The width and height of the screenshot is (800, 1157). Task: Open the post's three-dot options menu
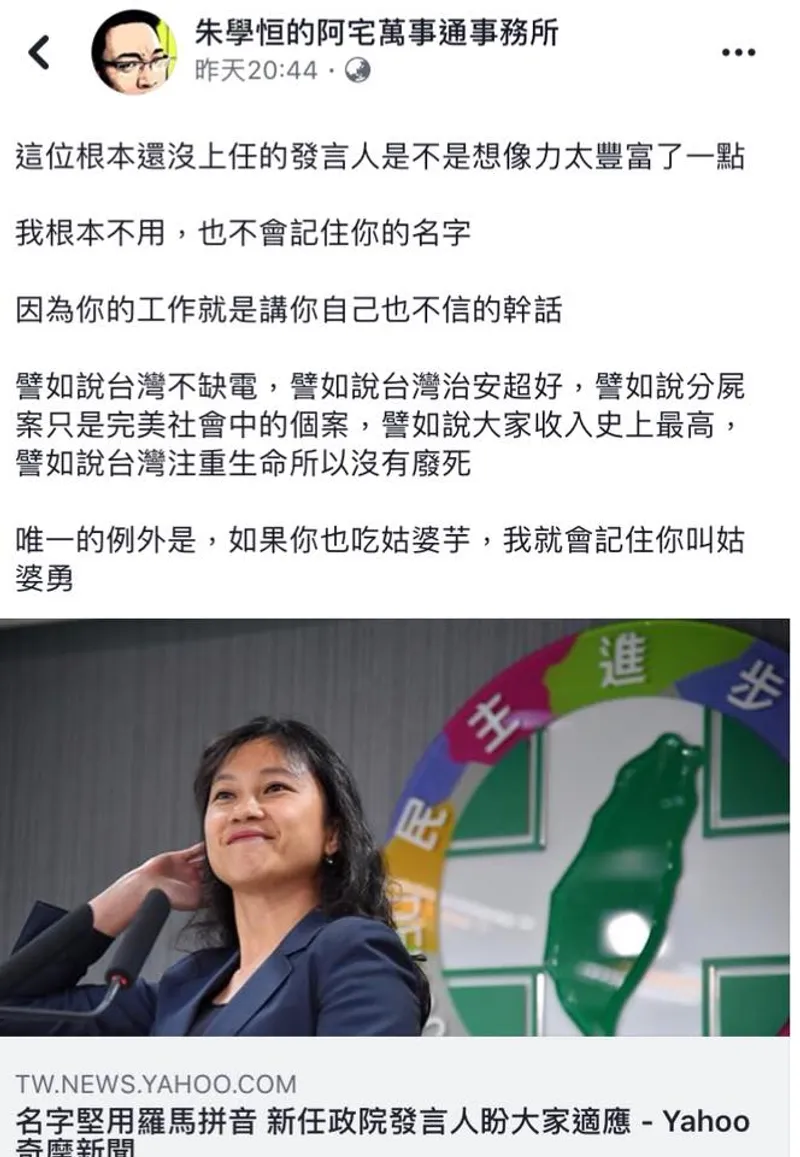click(738, 53)
